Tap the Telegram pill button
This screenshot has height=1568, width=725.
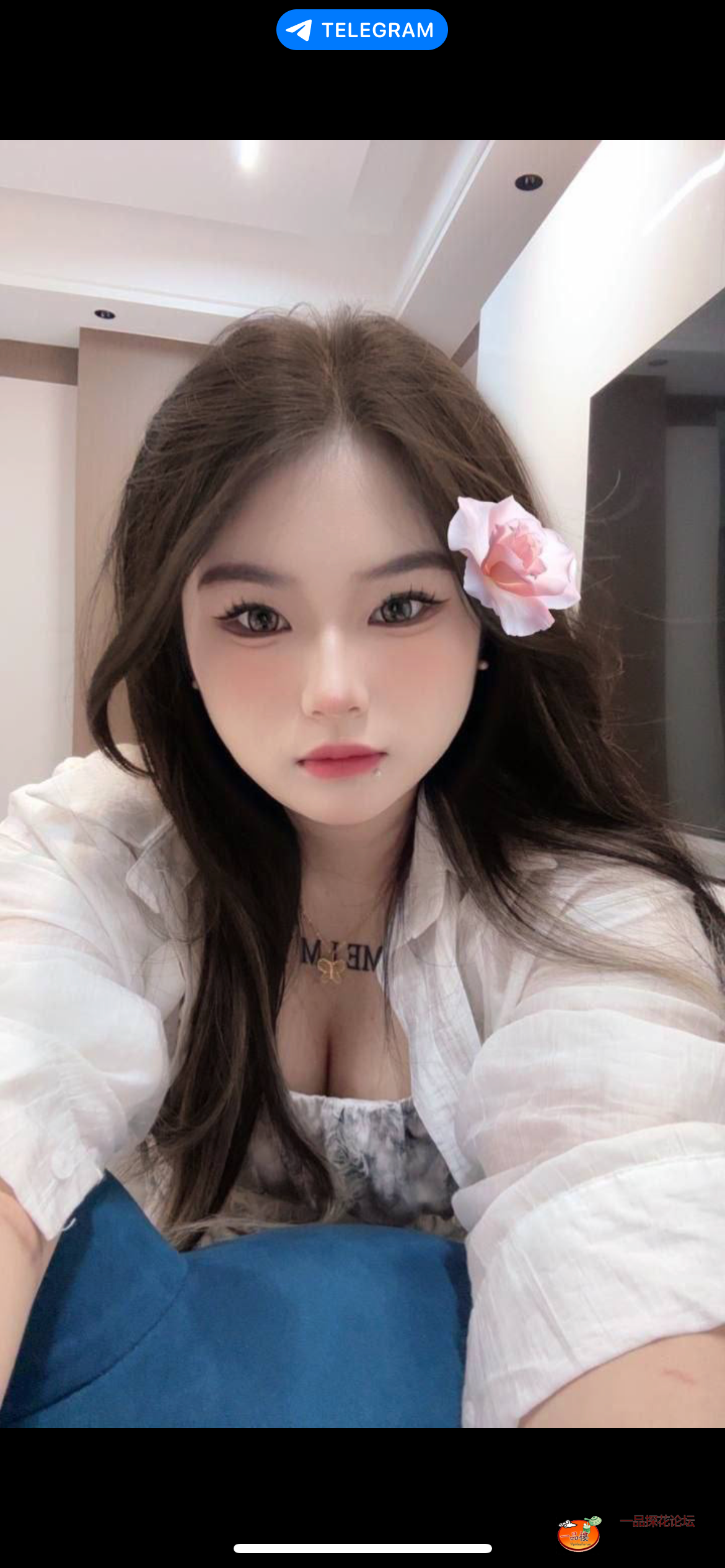point(362,30)
